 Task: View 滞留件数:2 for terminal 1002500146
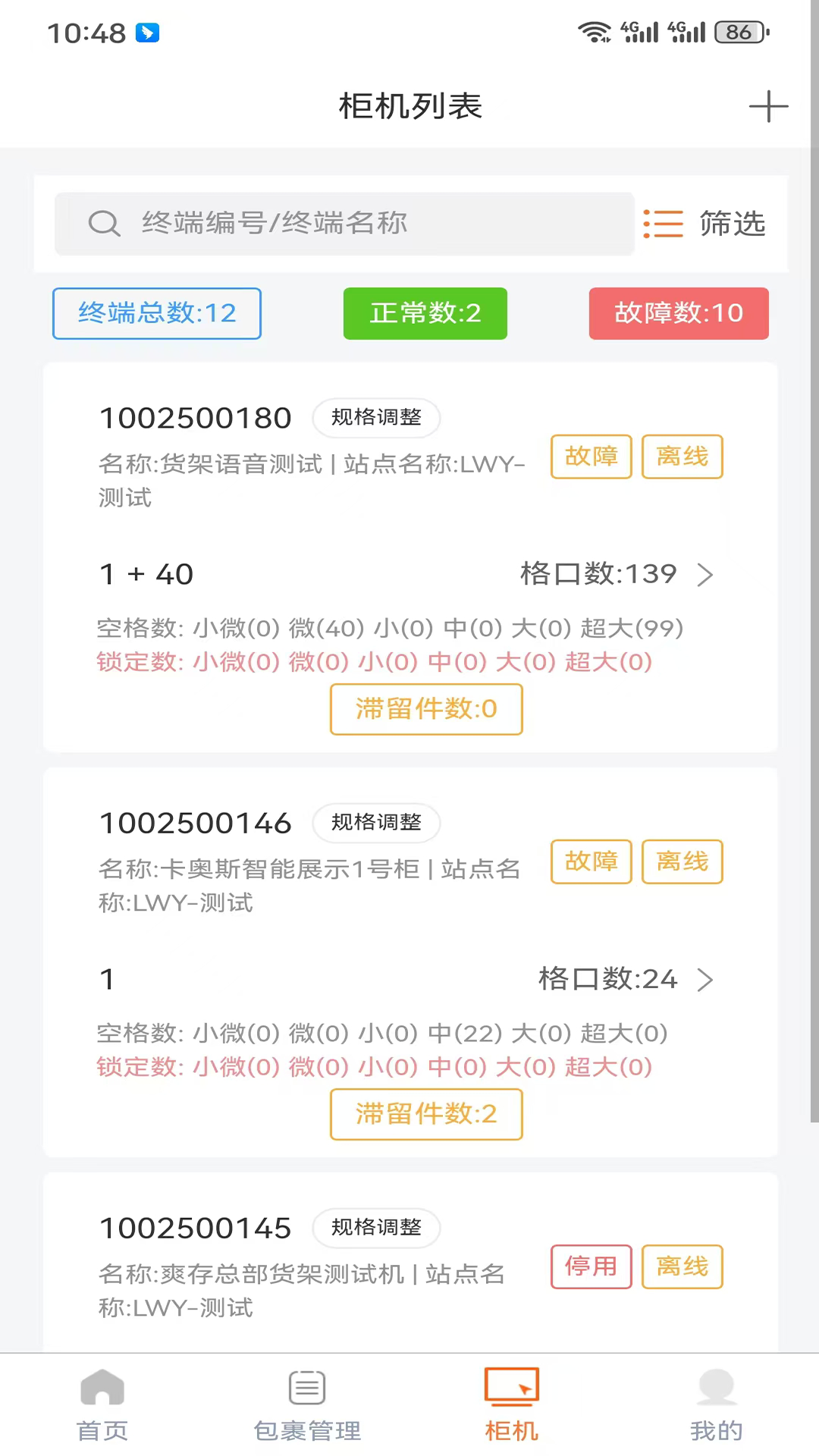[426, 1114]
